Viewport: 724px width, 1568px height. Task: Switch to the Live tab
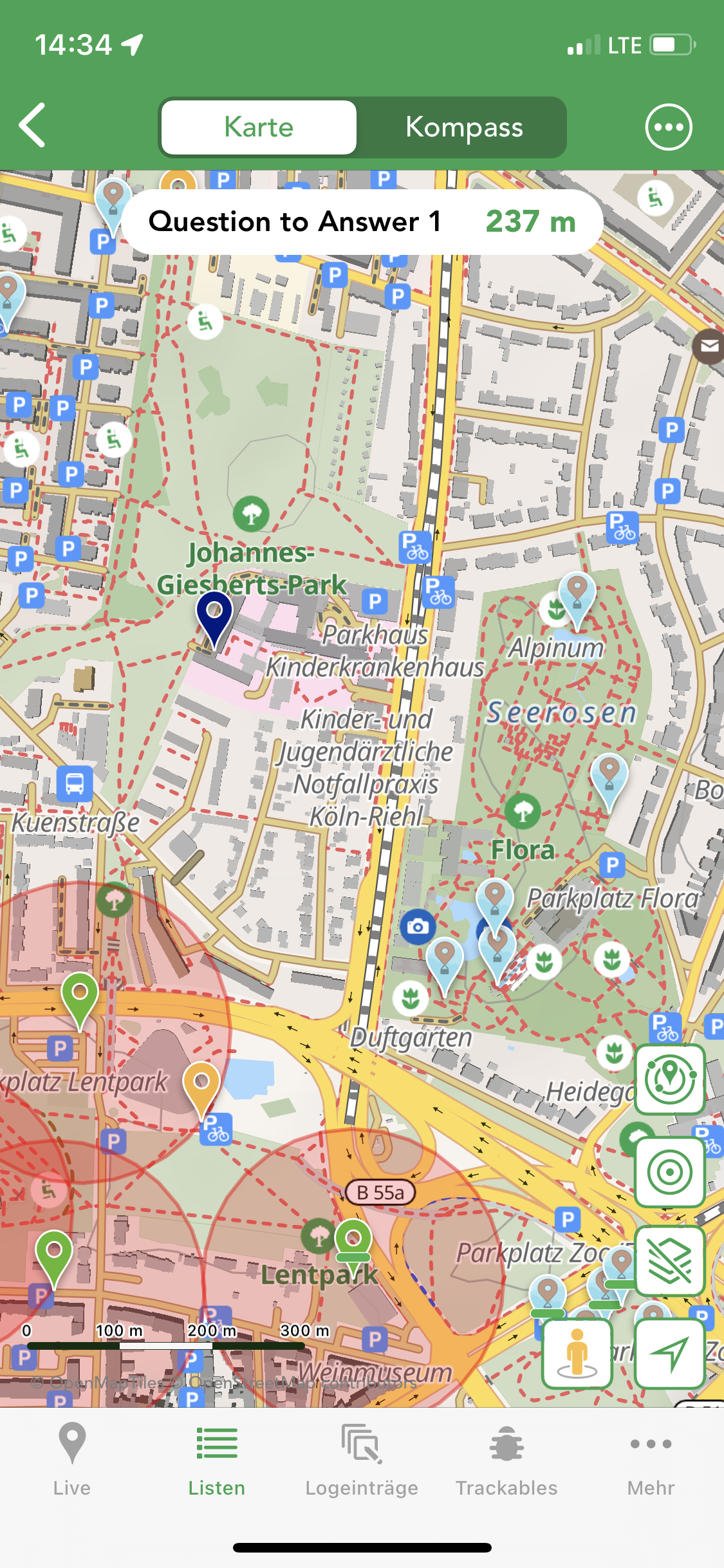(x=72, y=1461)
